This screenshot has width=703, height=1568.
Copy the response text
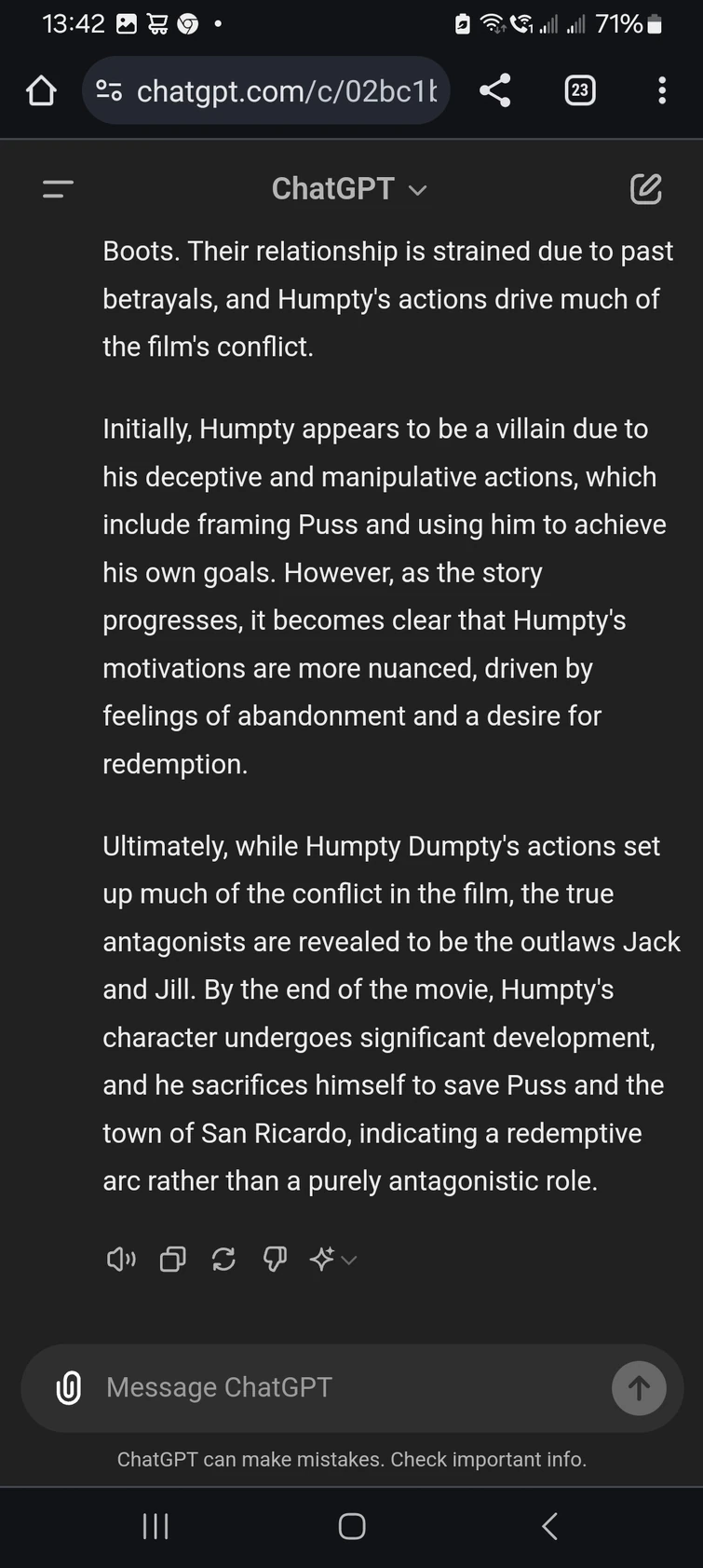172,1260
